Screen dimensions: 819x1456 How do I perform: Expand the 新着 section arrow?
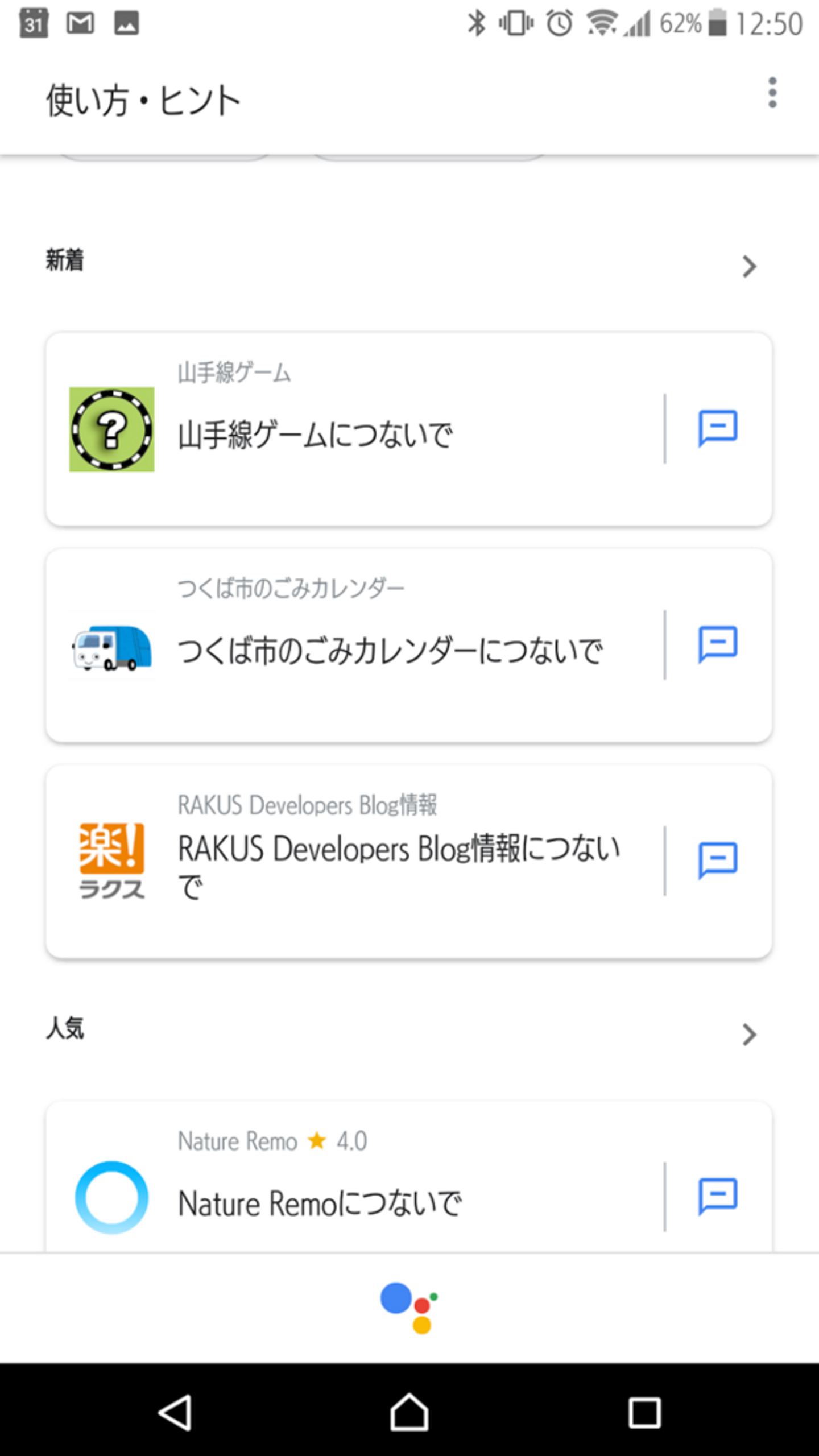click(749, 266)
